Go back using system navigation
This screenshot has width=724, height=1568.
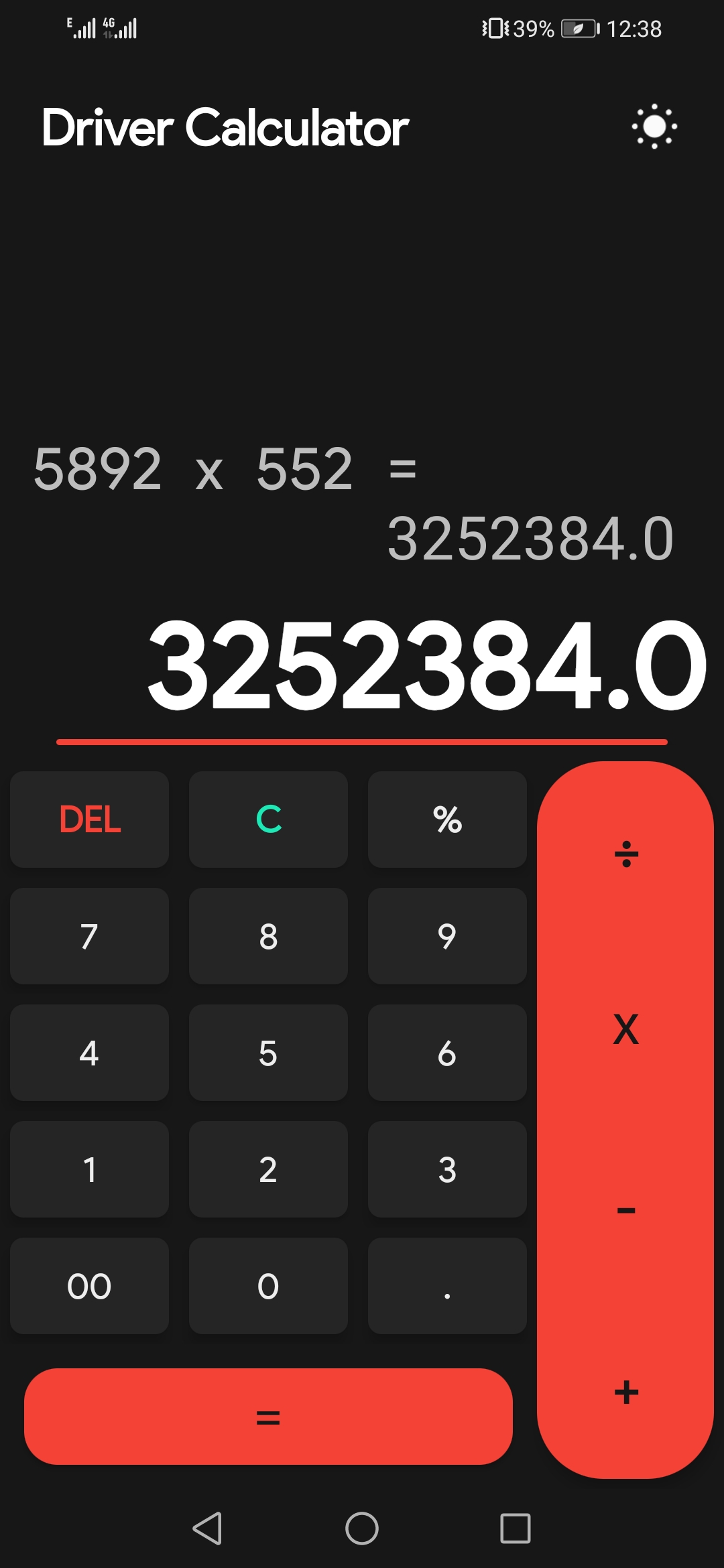[207, 1528]
